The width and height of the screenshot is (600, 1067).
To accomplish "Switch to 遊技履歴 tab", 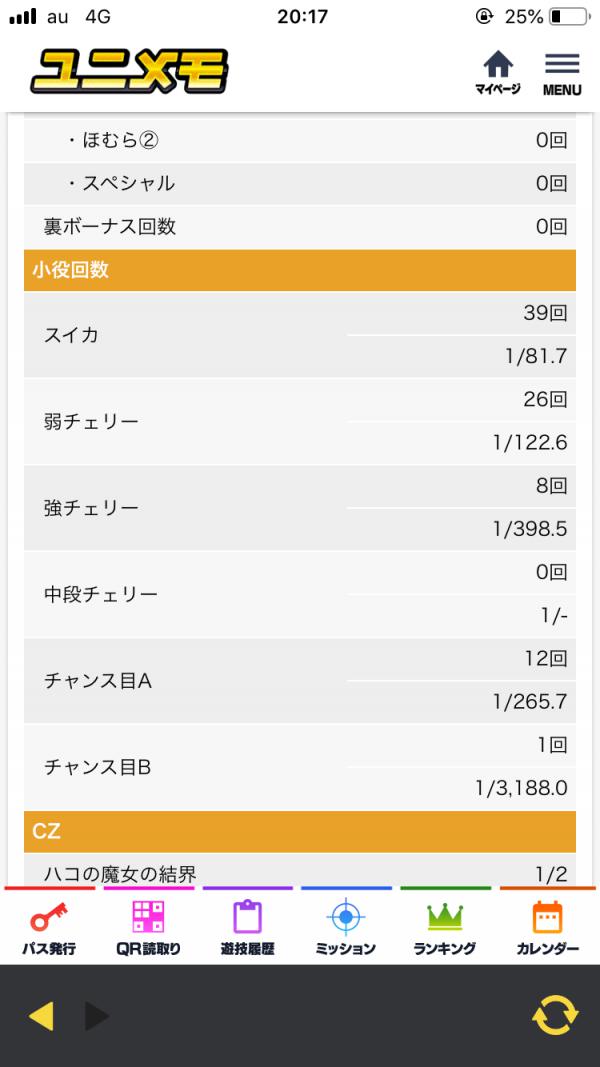I will click(248, 927).
